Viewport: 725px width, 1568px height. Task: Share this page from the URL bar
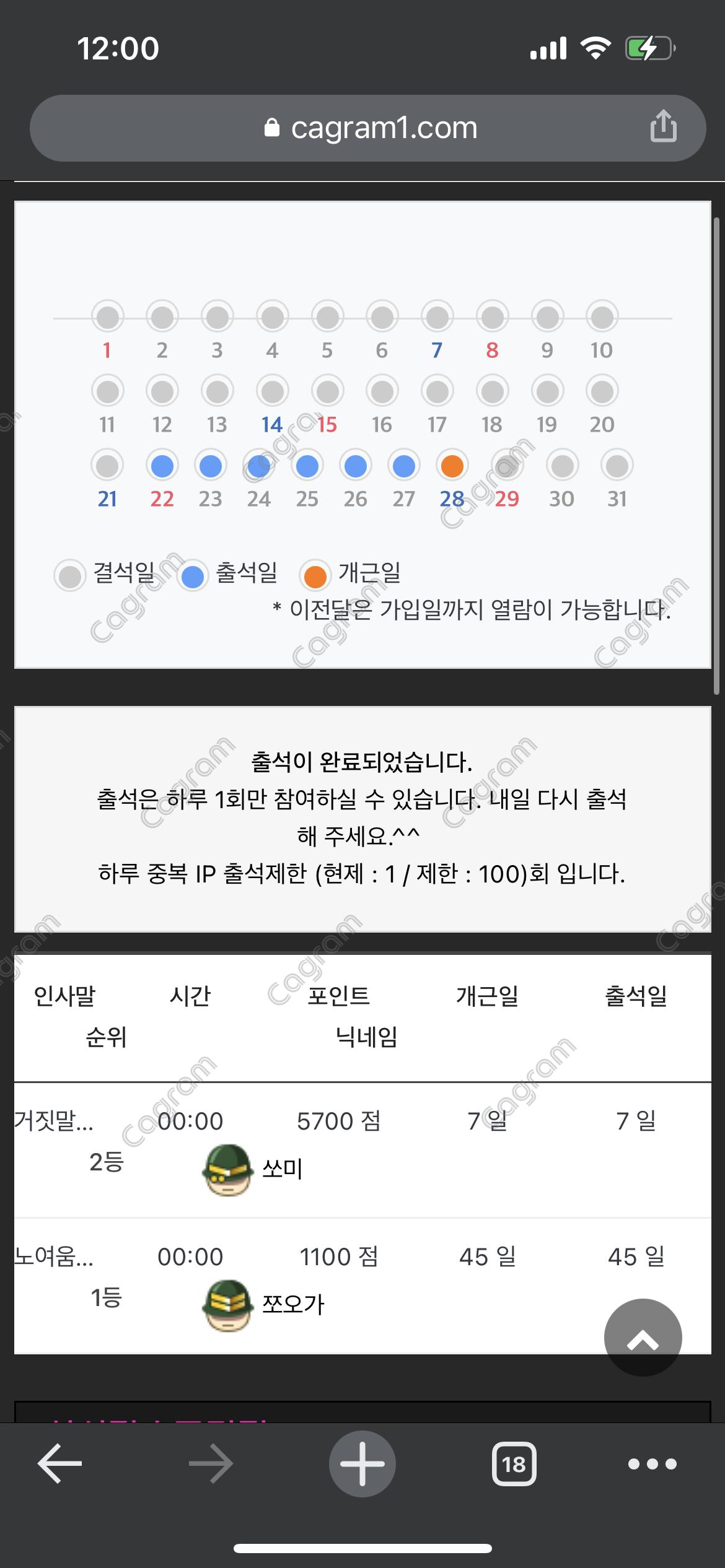(662, 126)
